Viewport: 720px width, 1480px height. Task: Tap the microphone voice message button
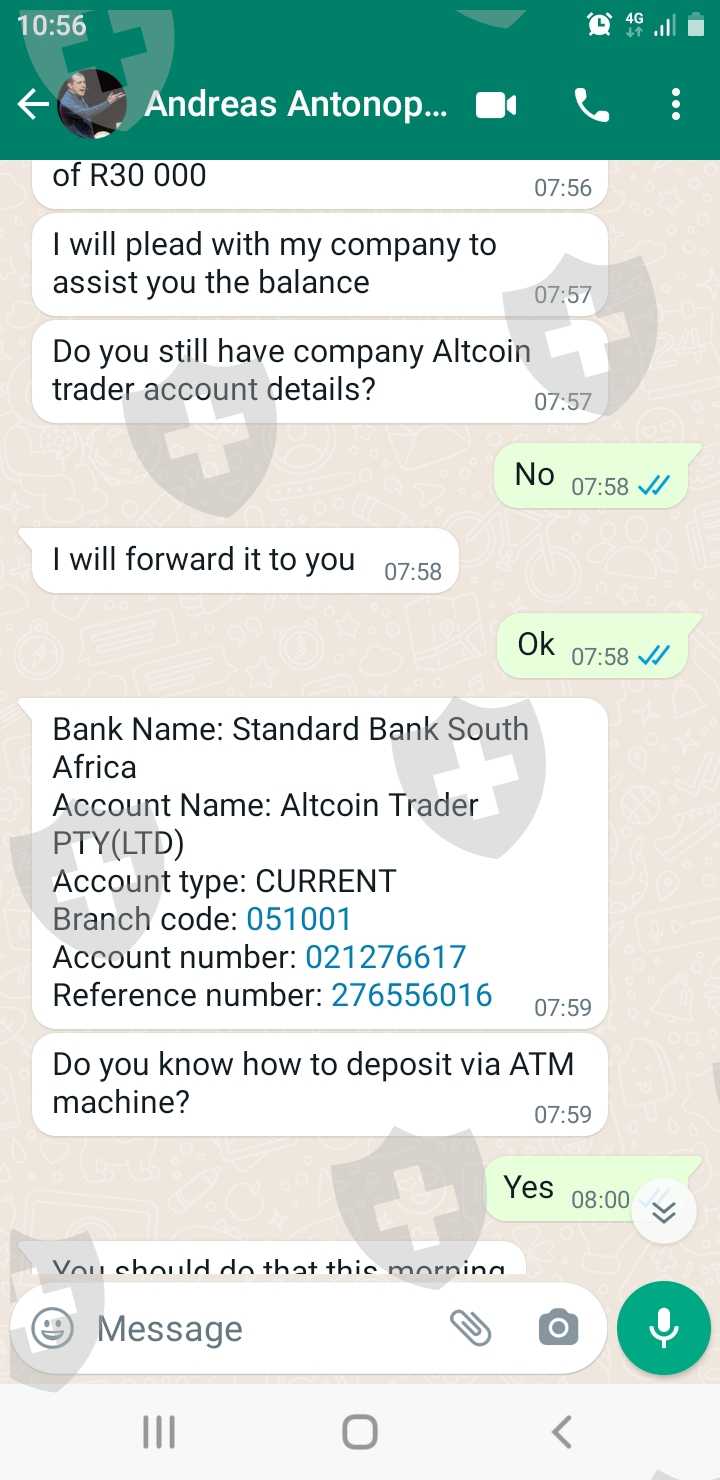tap(663, 1328)
